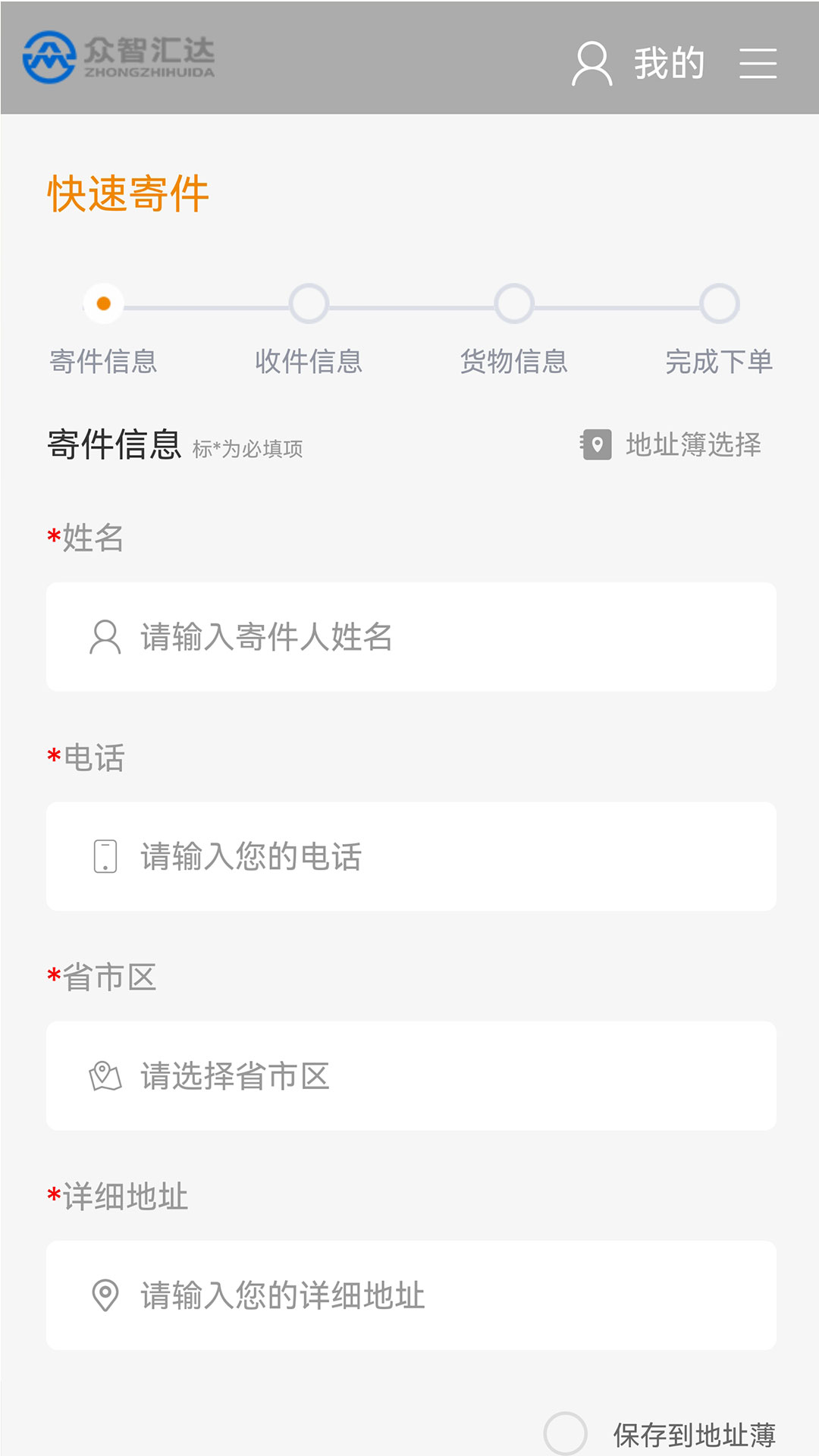
Task: Open the 请选择省市区 region picker
Action: click(411, 1076)
